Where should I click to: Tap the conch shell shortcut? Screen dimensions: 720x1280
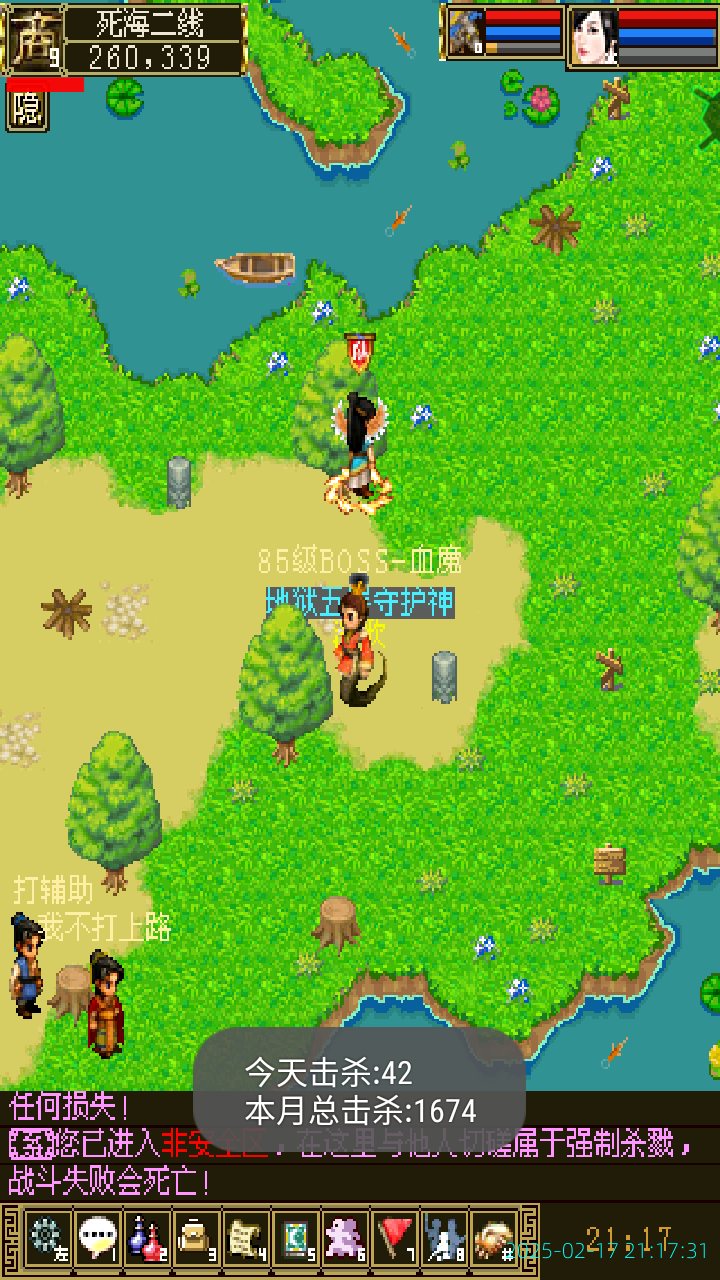(x=494, y=1237)
